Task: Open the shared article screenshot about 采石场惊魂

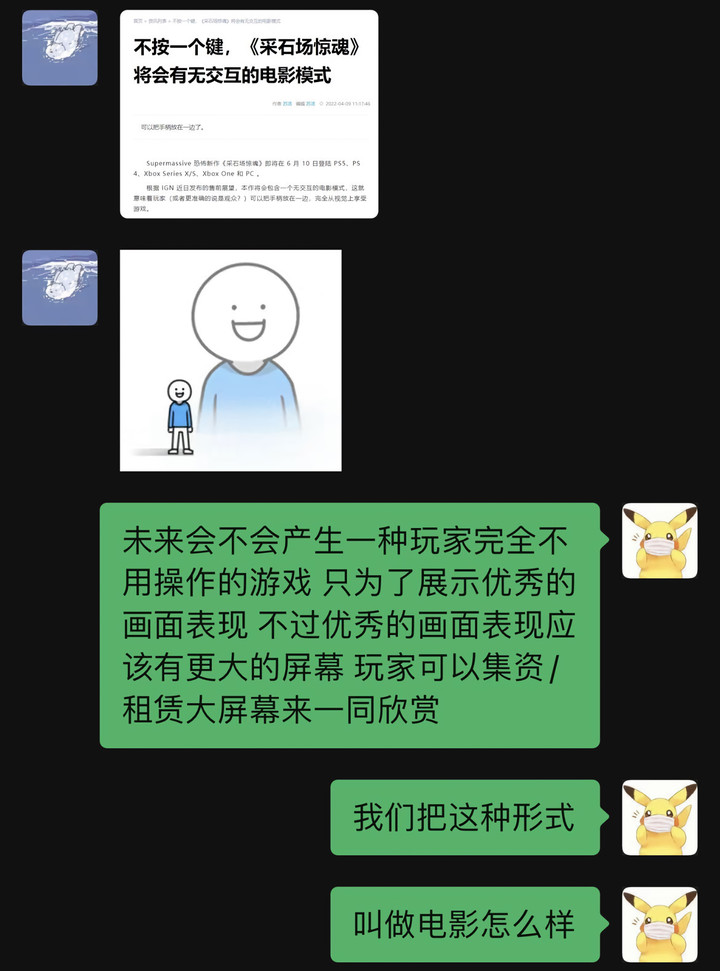Action: 249,114
